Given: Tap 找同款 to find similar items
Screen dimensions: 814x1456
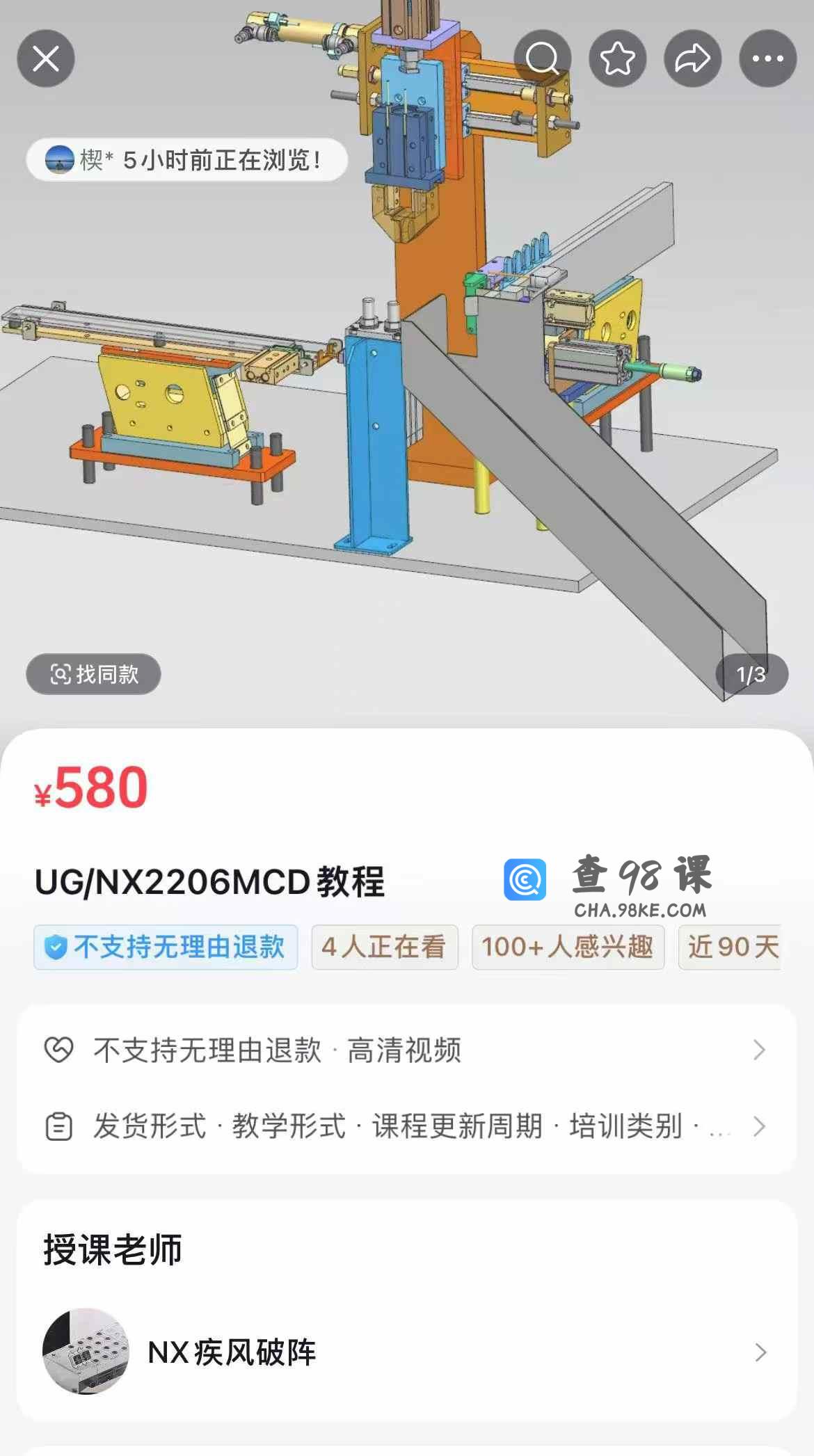Looking at the screenshot, I should coord(94,674).
